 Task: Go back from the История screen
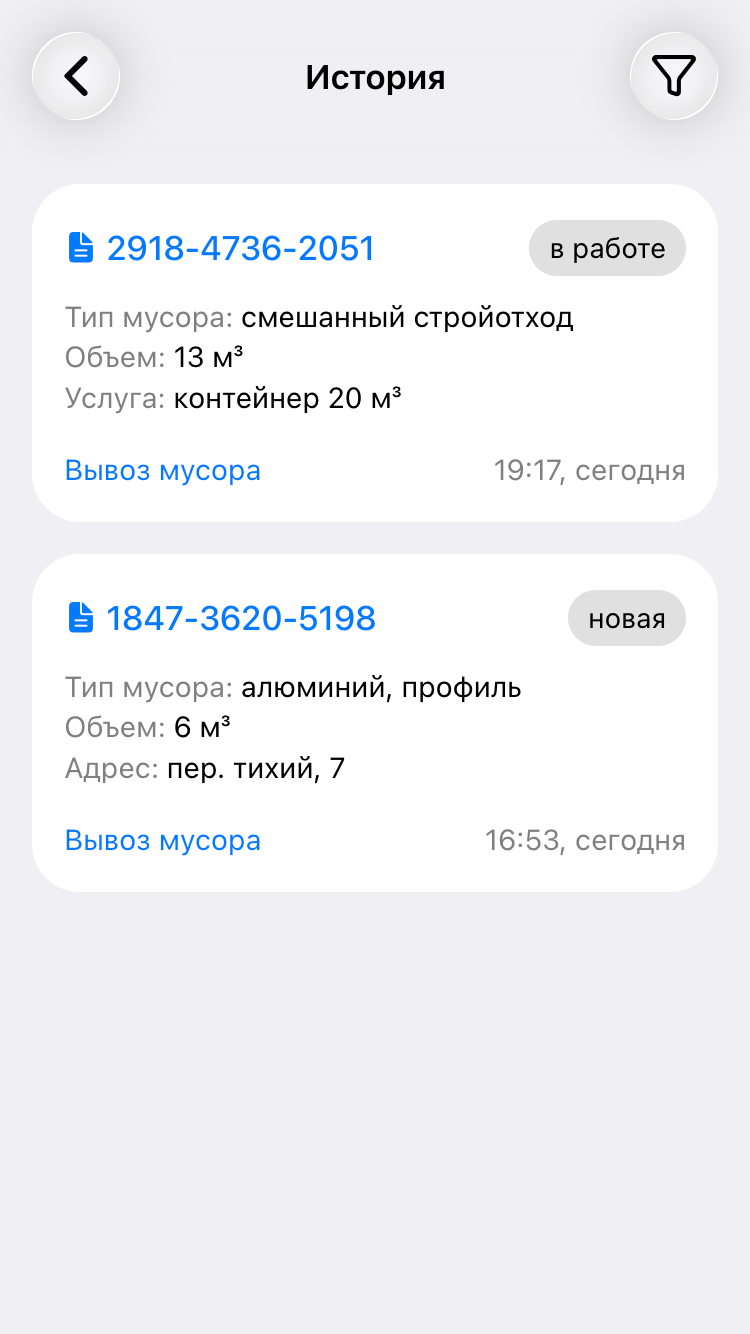(x=76, y=76)
